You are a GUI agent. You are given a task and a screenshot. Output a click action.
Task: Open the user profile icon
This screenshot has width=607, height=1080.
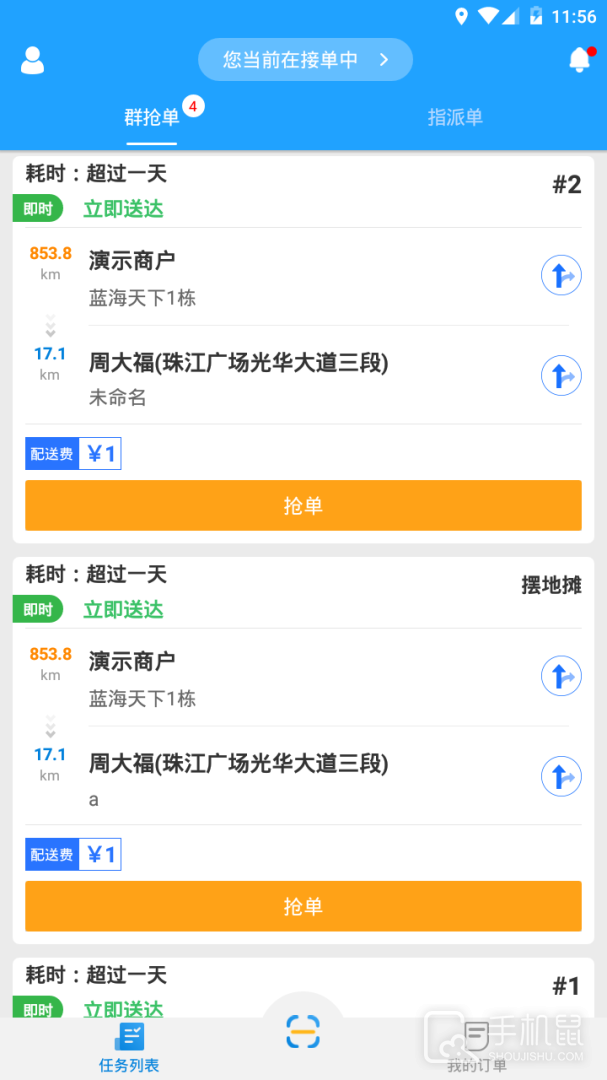tap(33, 60)
